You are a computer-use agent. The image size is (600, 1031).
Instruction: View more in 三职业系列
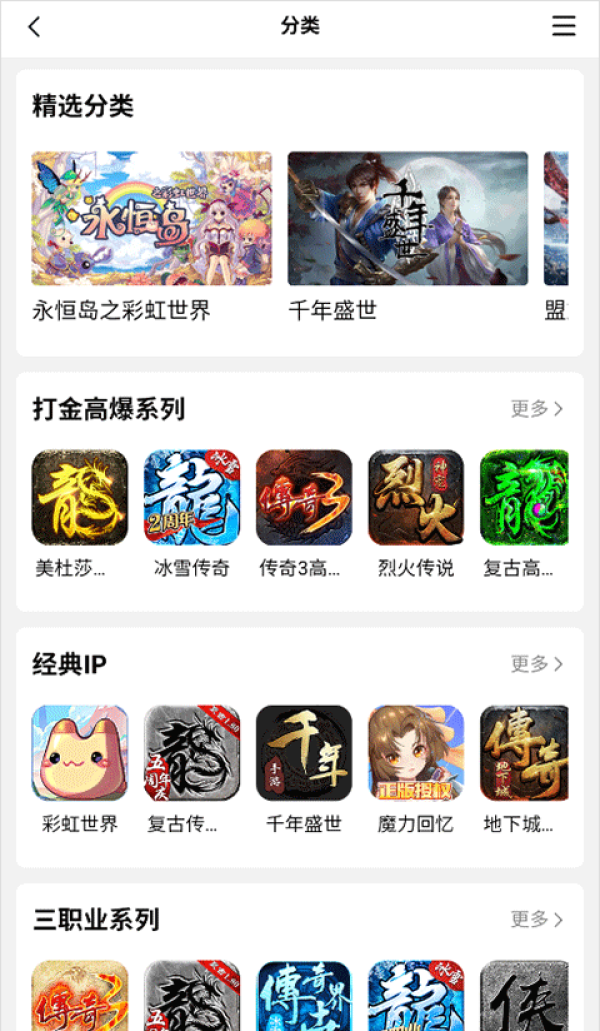(x=537, y=918)
